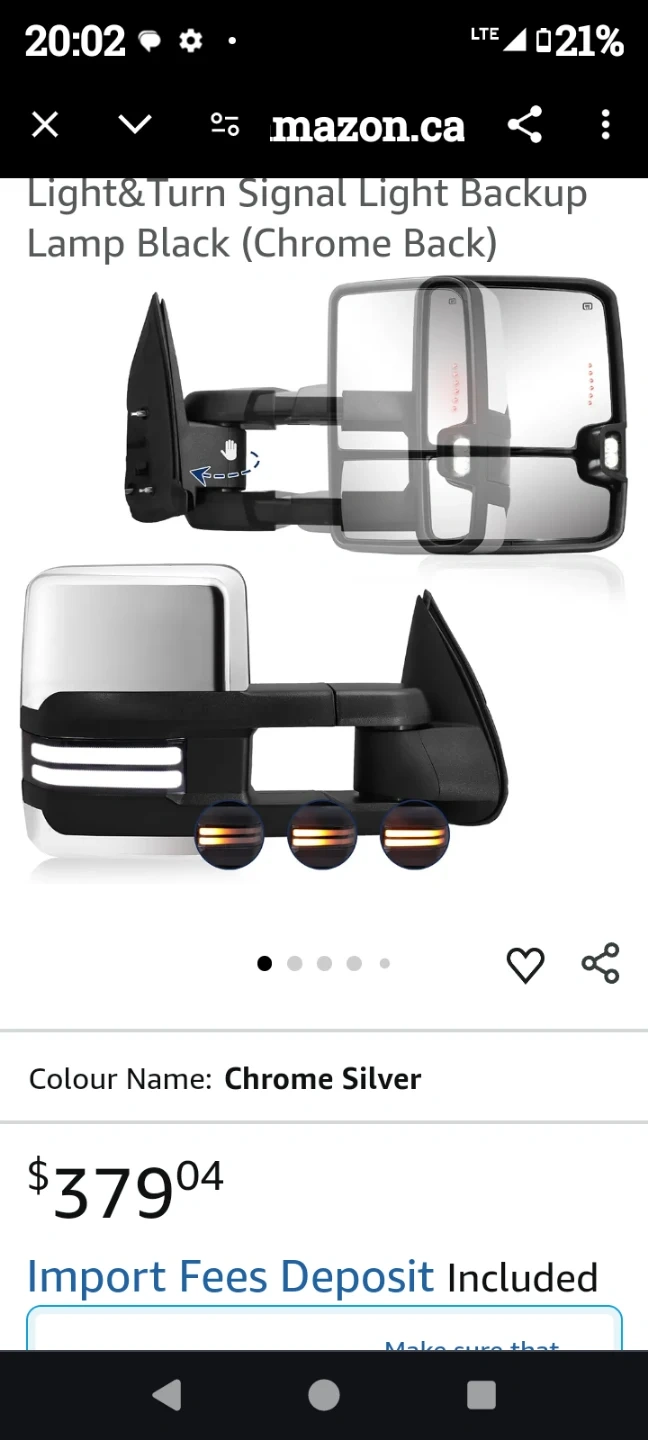Share this product listing
The image size is (648, 1440).
coord(600,964)
